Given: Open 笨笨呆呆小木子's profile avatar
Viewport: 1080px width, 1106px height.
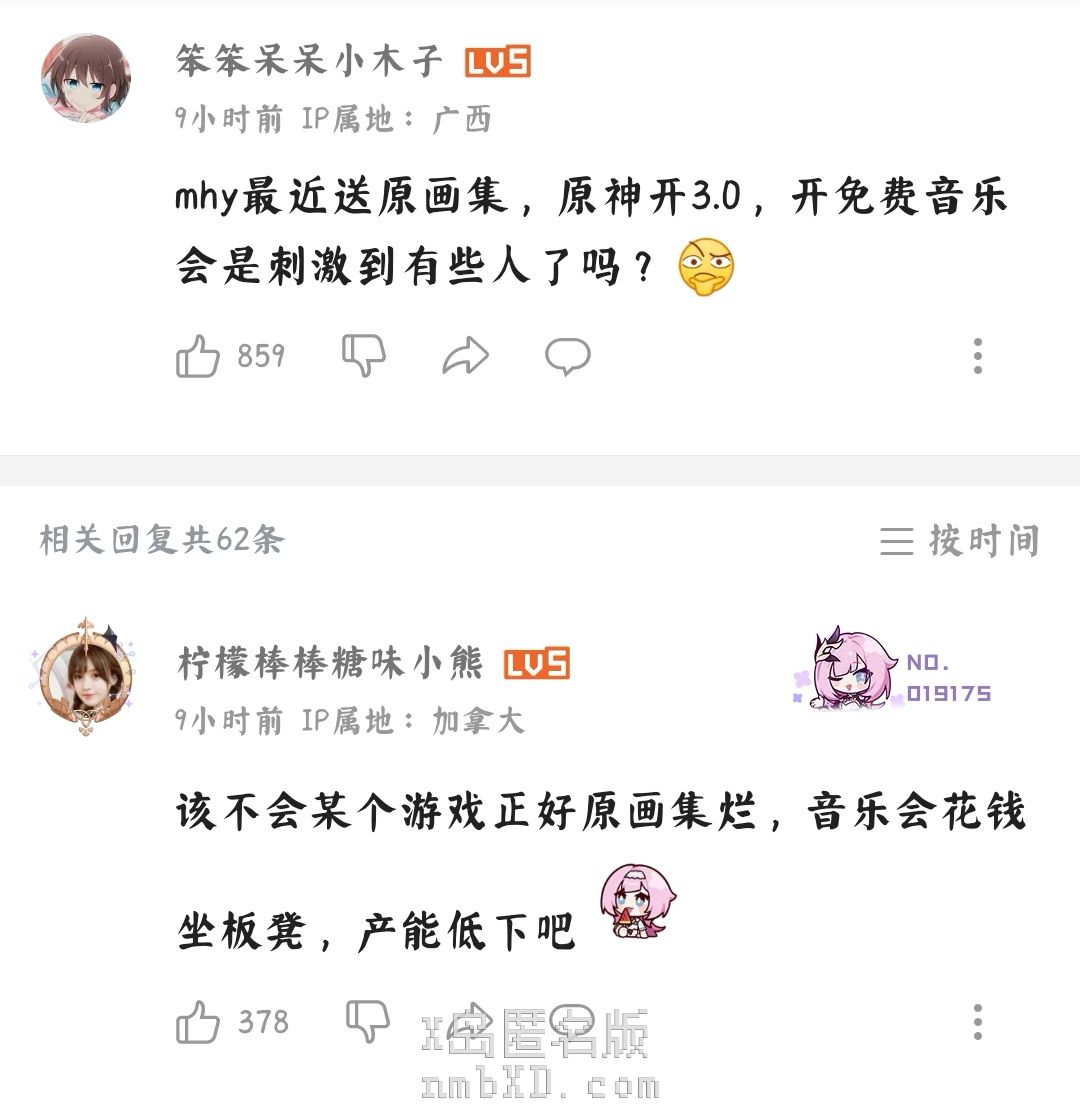Looking at the screenshot, I should coord(86,79).
